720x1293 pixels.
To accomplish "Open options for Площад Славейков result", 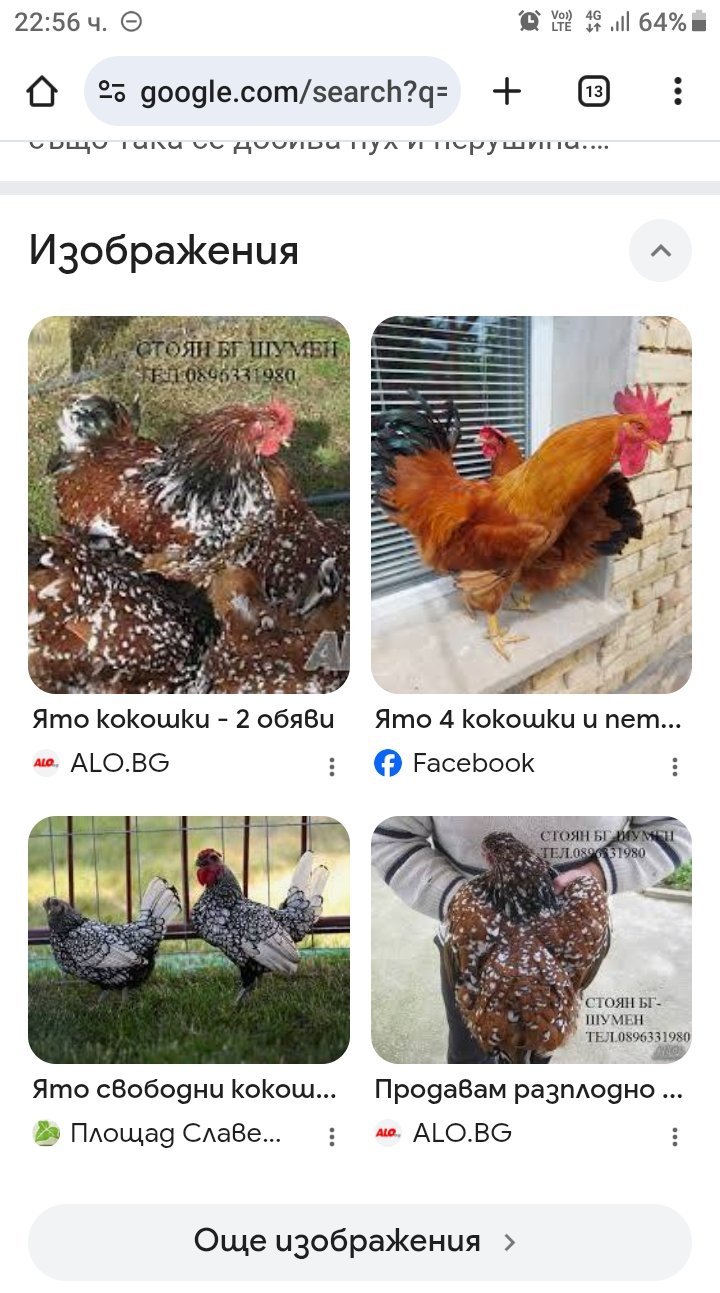I will pyautogui.click(x=331, y=1137).
